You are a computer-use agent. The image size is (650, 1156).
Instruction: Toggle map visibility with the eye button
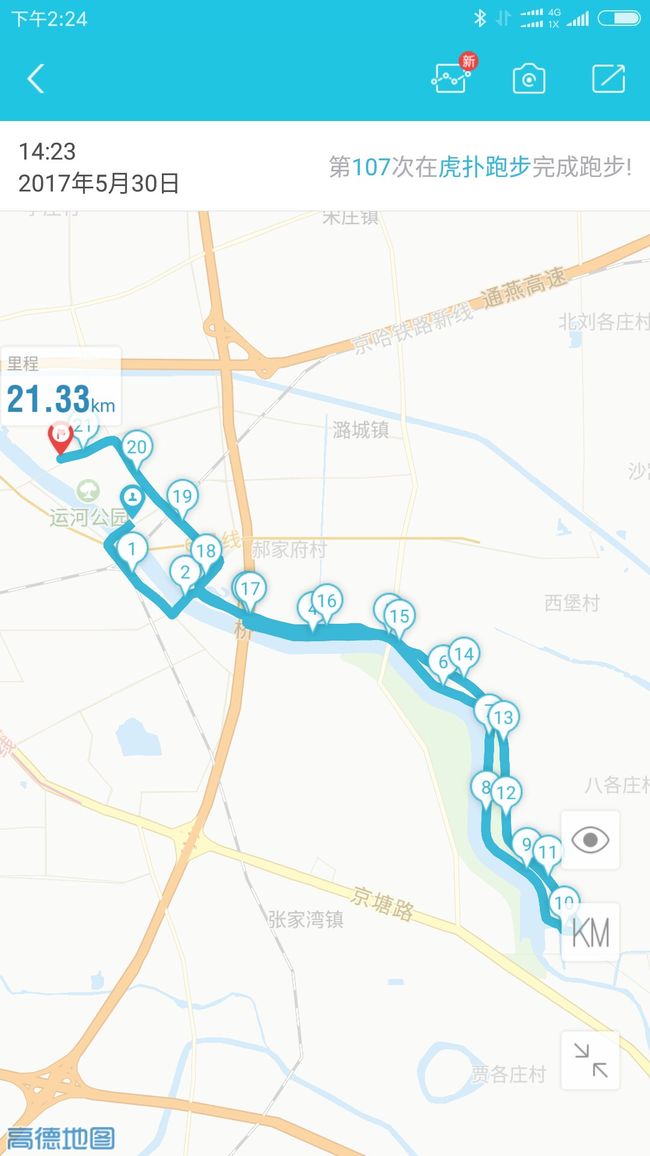(x=590, y=840)
